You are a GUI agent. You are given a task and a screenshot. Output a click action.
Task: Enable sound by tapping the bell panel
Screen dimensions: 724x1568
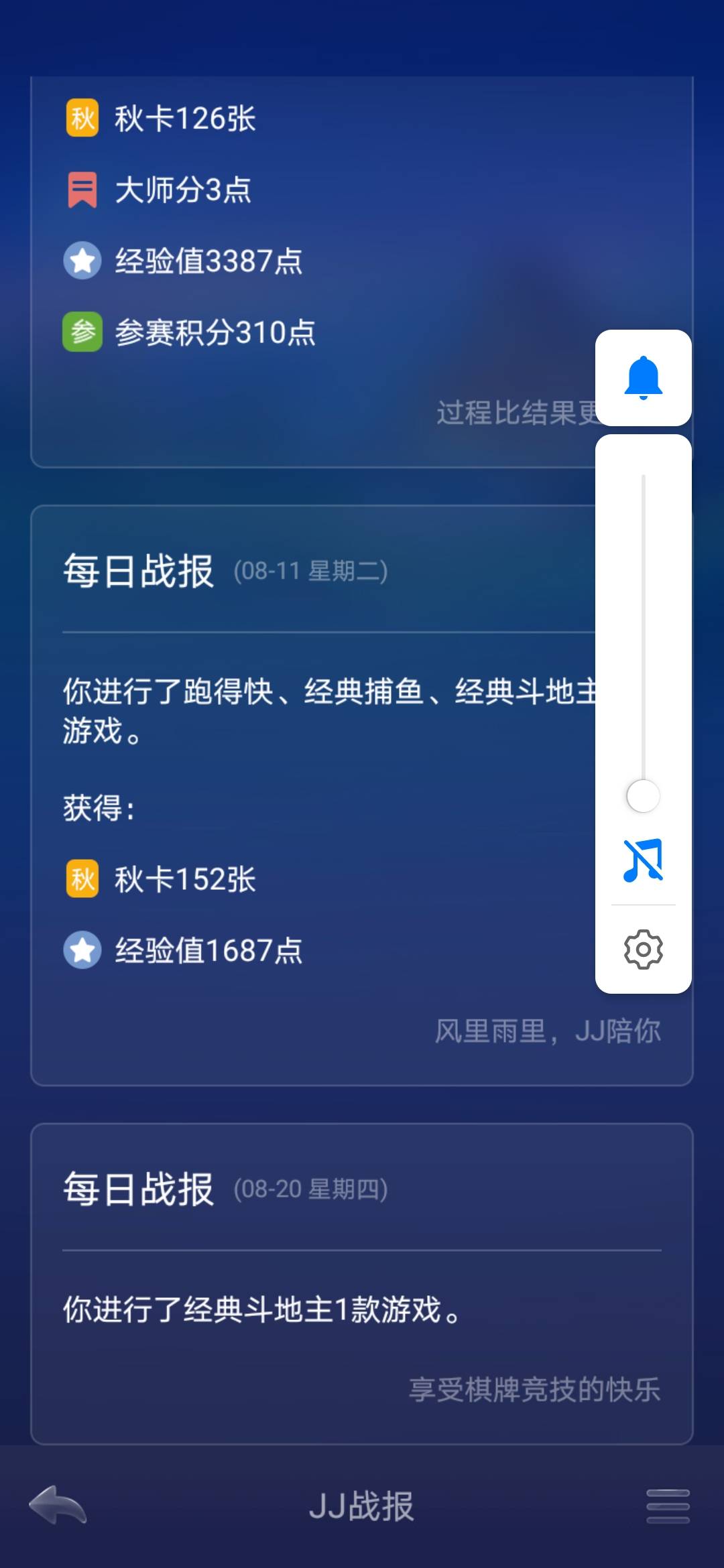coord(642,378)
